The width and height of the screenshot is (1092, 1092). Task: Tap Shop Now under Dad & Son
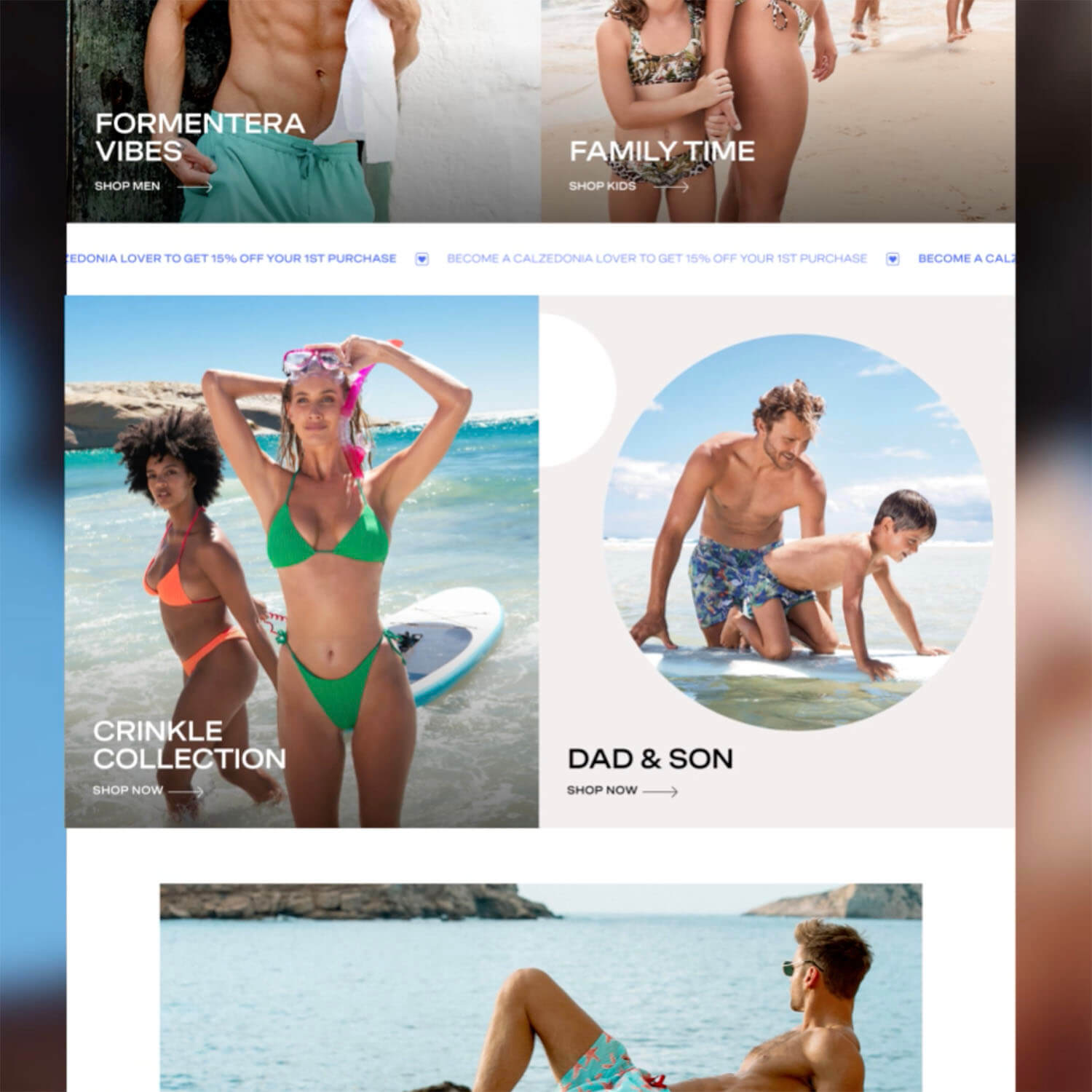point(603,791)
